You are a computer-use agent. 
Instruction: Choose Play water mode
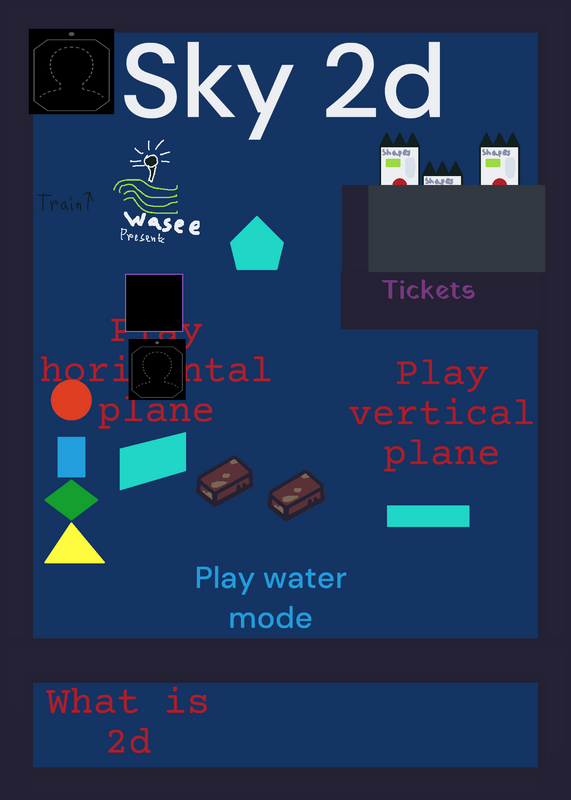(271, 597)
